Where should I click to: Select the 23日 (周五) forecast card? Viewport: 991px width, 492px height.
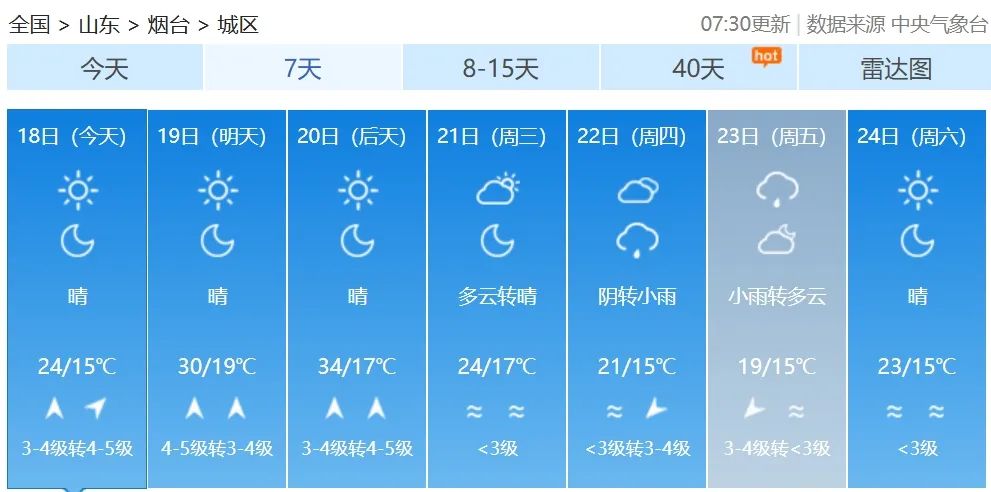(x=777, y=298)
